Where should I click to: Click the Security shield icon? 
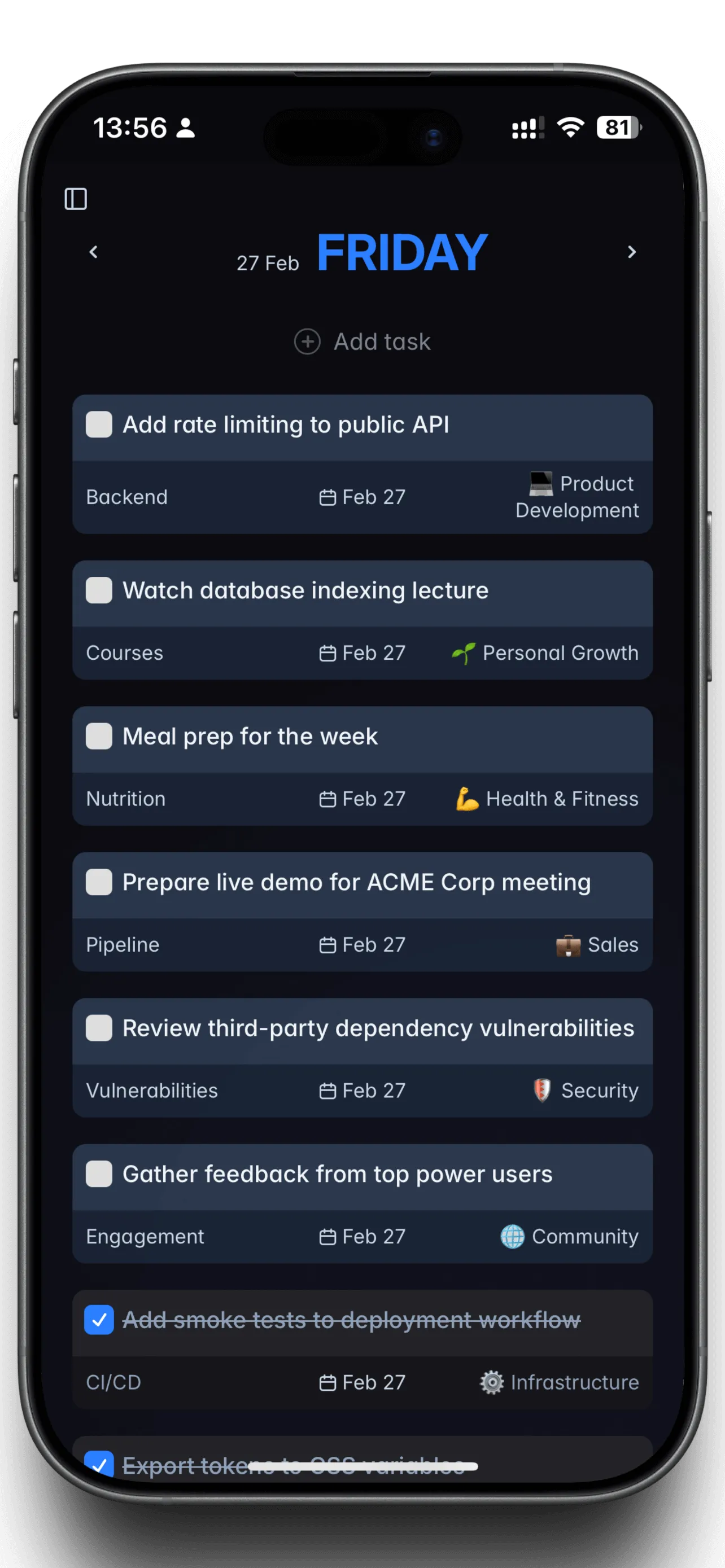click(x=540, y=1090)
